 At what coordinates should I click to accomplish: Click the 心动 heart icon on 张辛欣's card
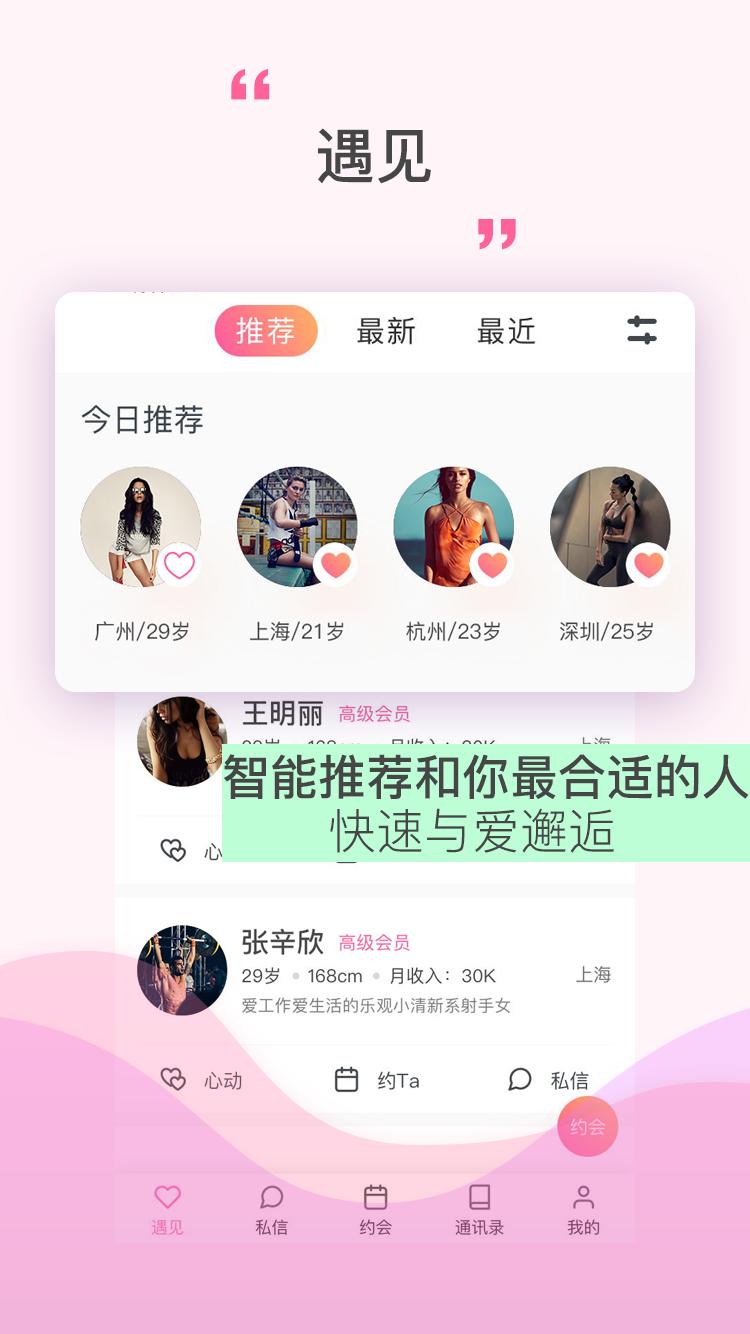click(172, 1079)
